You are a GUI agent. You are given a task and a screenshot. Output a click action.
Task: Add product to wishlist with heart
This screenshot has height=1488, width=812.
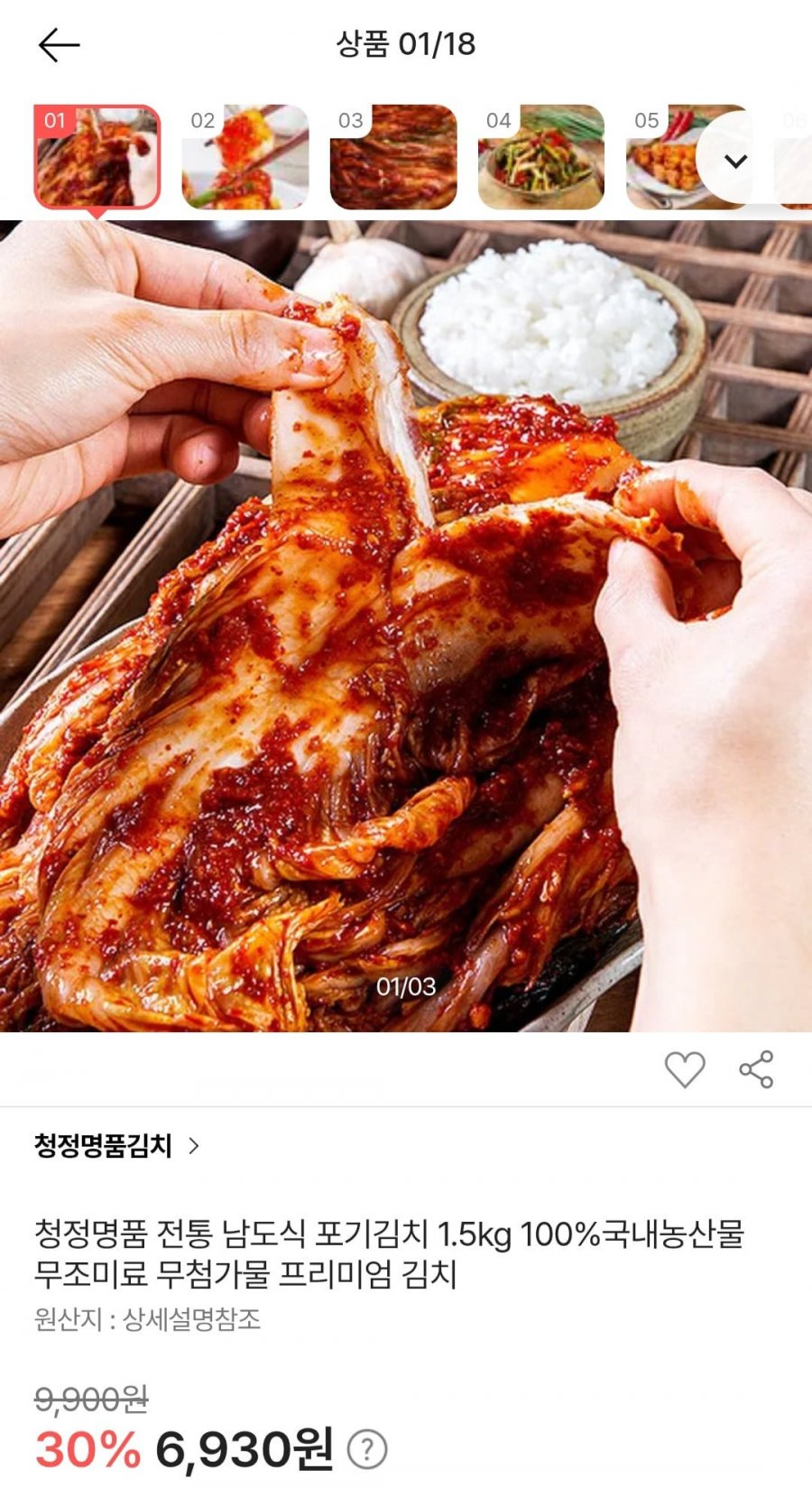point(685,1069)
